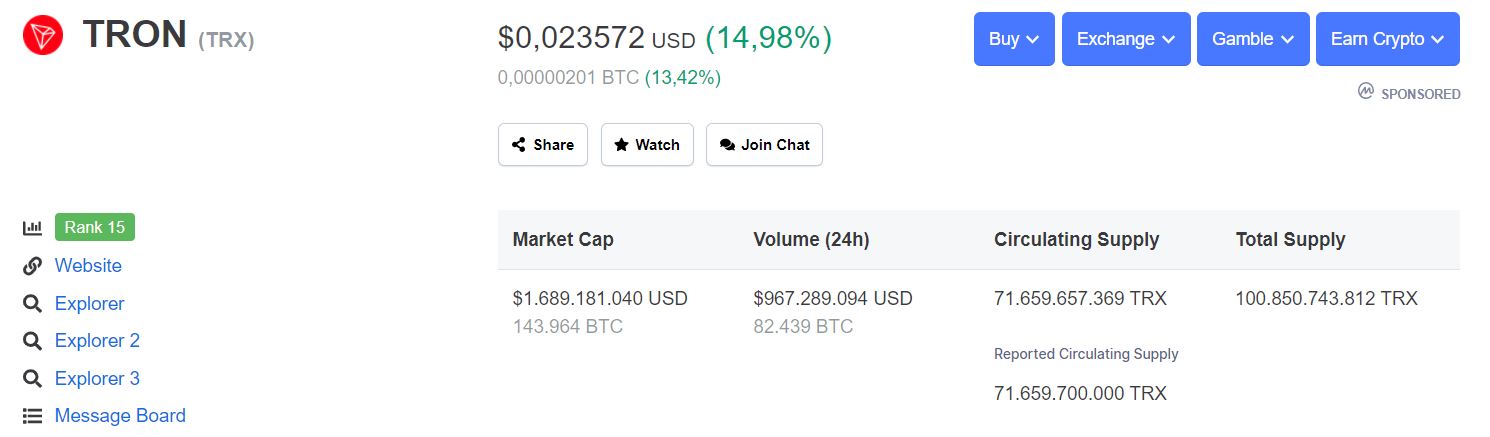Screen dimensions: 1490x437
Task: Tap the Rank 15 badge
Action: coord(94,228)
